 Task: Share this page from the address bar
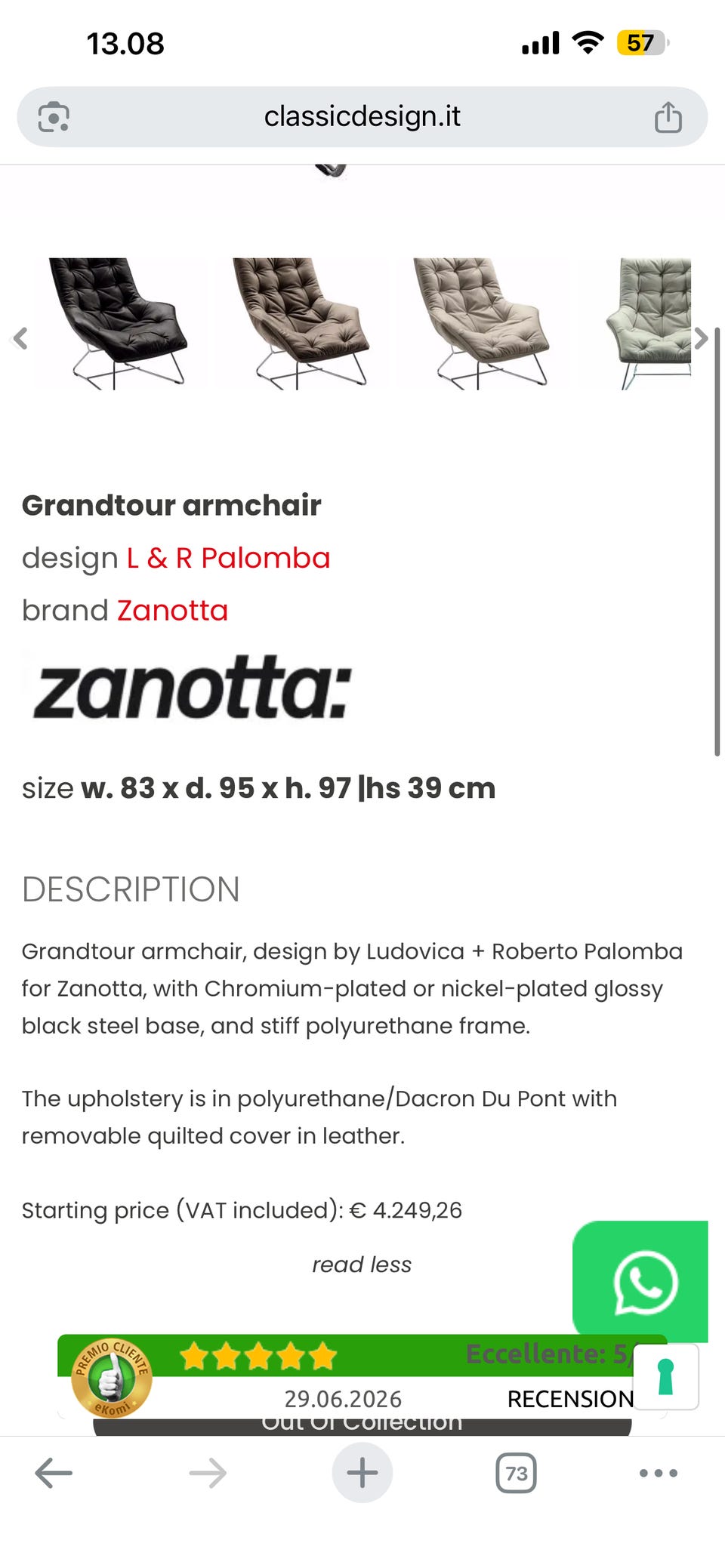(668, 118)
